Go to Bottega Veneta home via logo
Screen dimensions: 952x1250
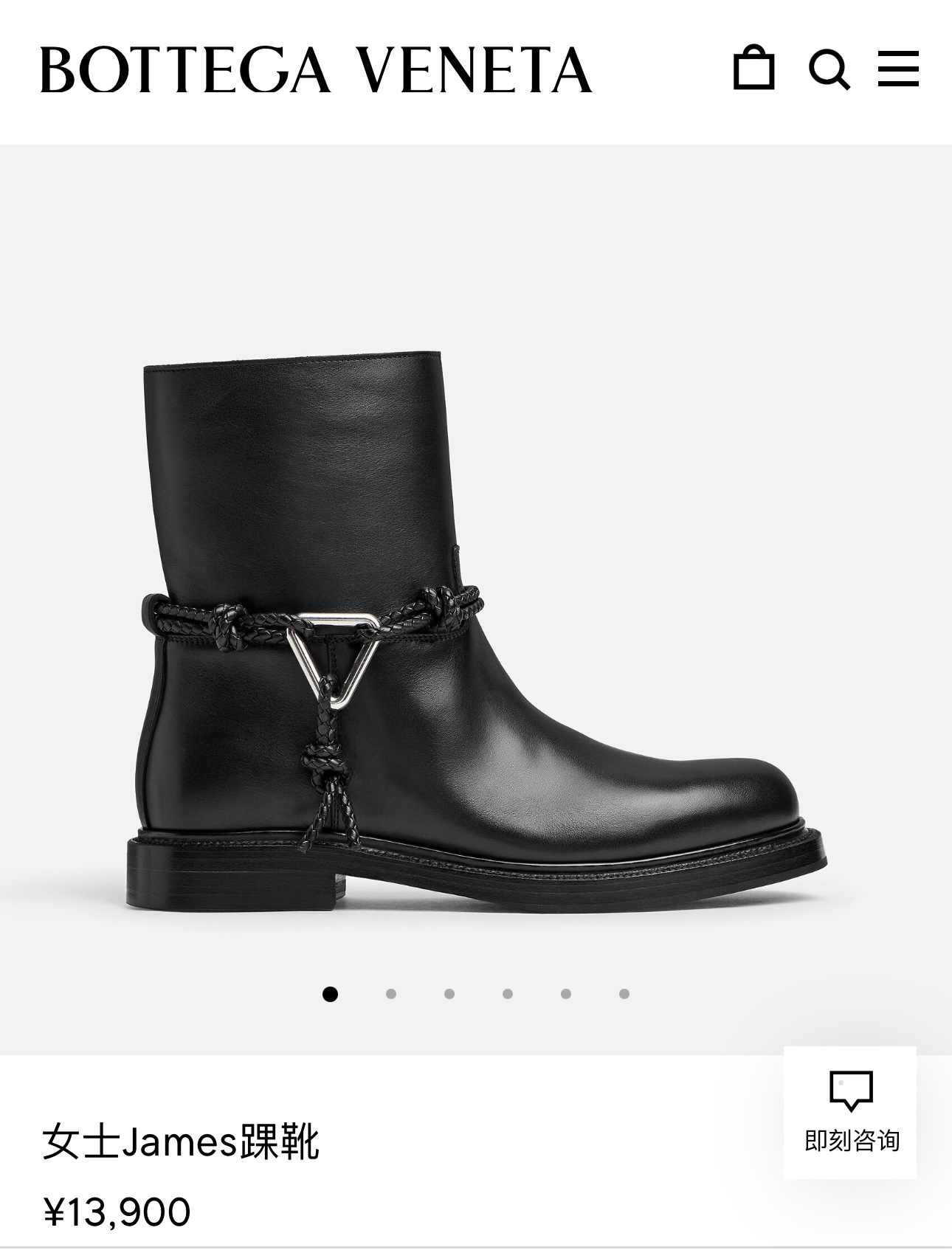point(316,69)
